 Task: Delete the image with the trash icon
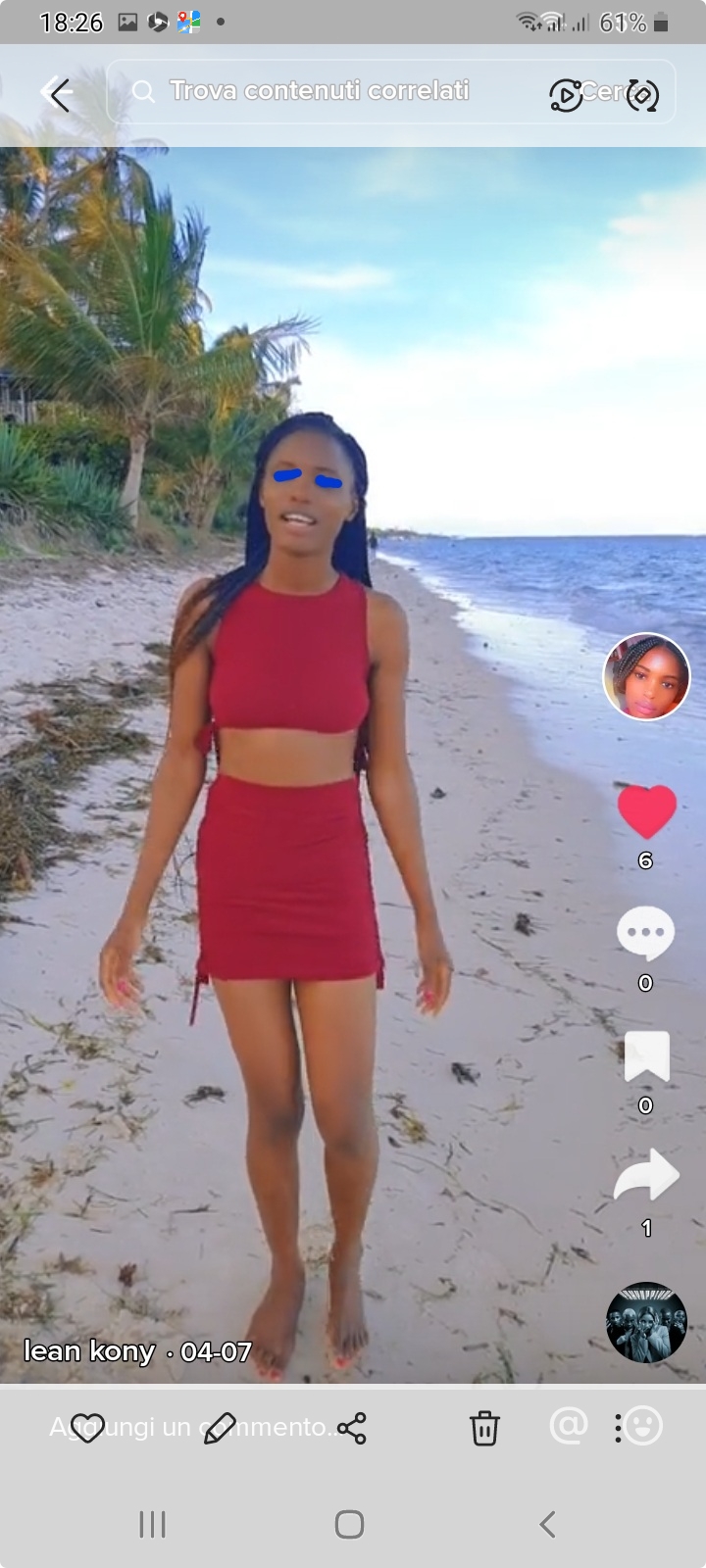(x=484, y=1428)
